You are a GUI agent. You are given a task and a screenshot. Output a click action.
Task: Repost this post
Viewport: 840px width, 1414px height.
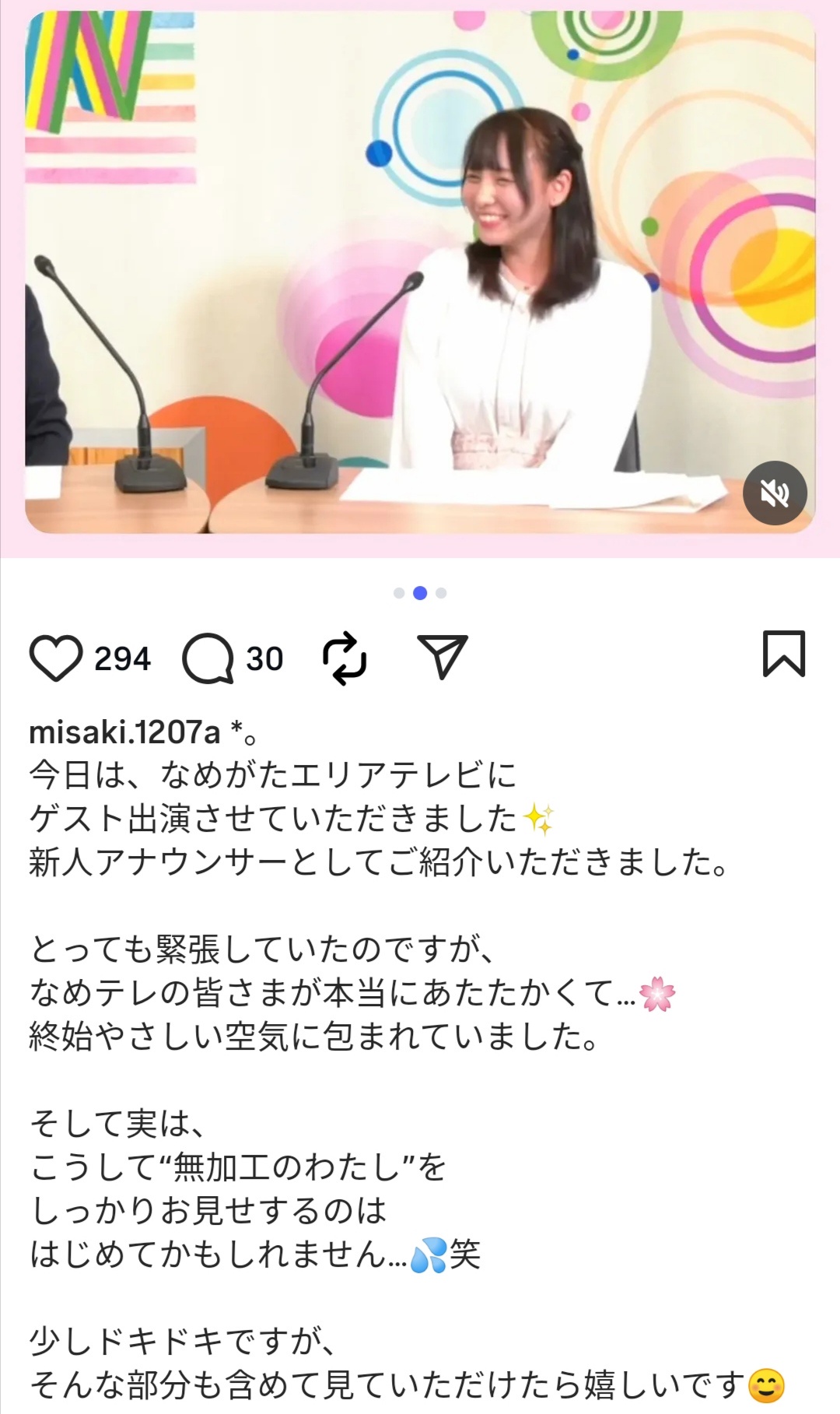(x=345, y=658)
